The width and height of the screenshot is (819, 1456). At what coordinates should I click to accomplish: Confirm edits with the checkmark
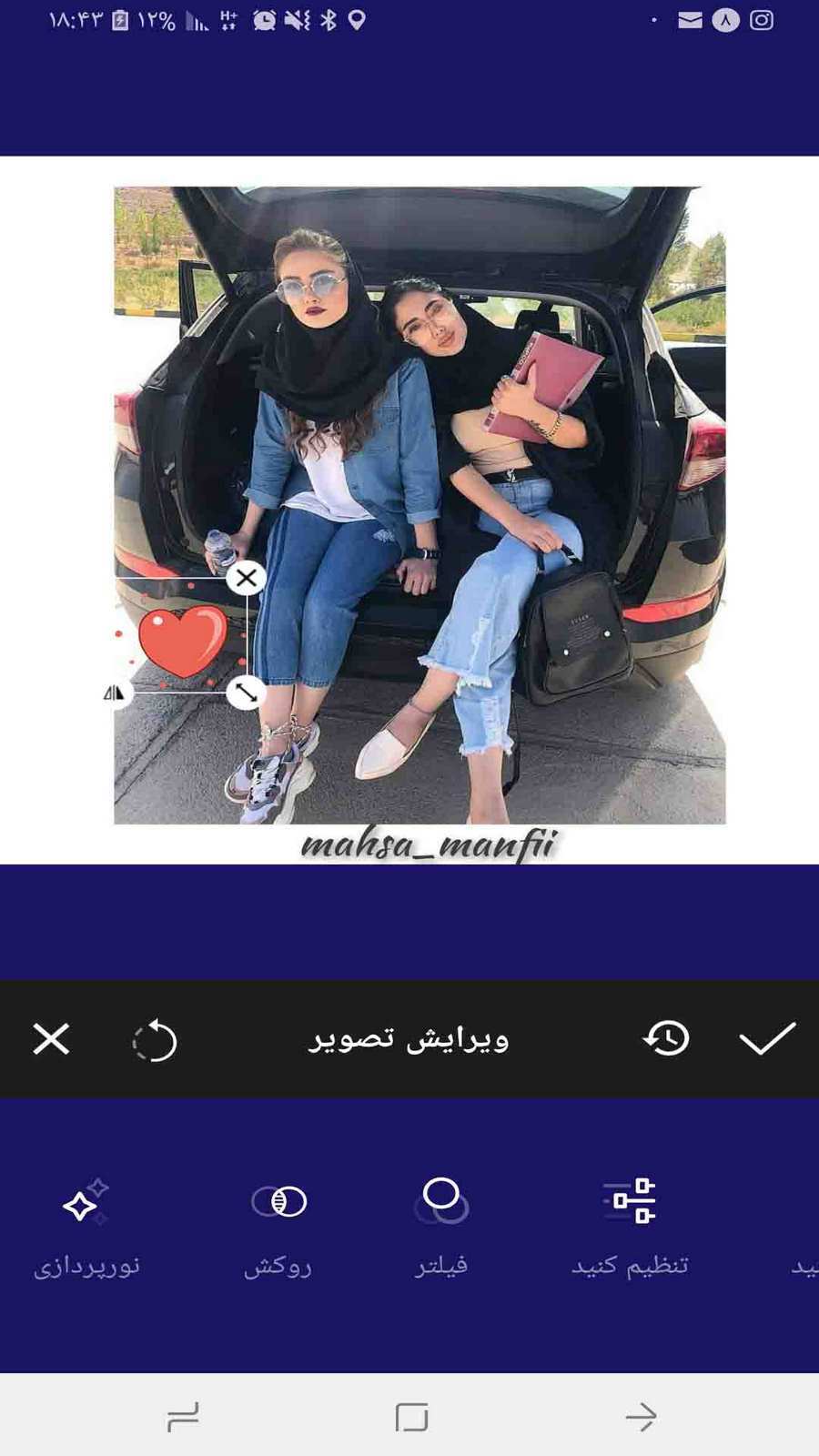[x=767, y=1038]
